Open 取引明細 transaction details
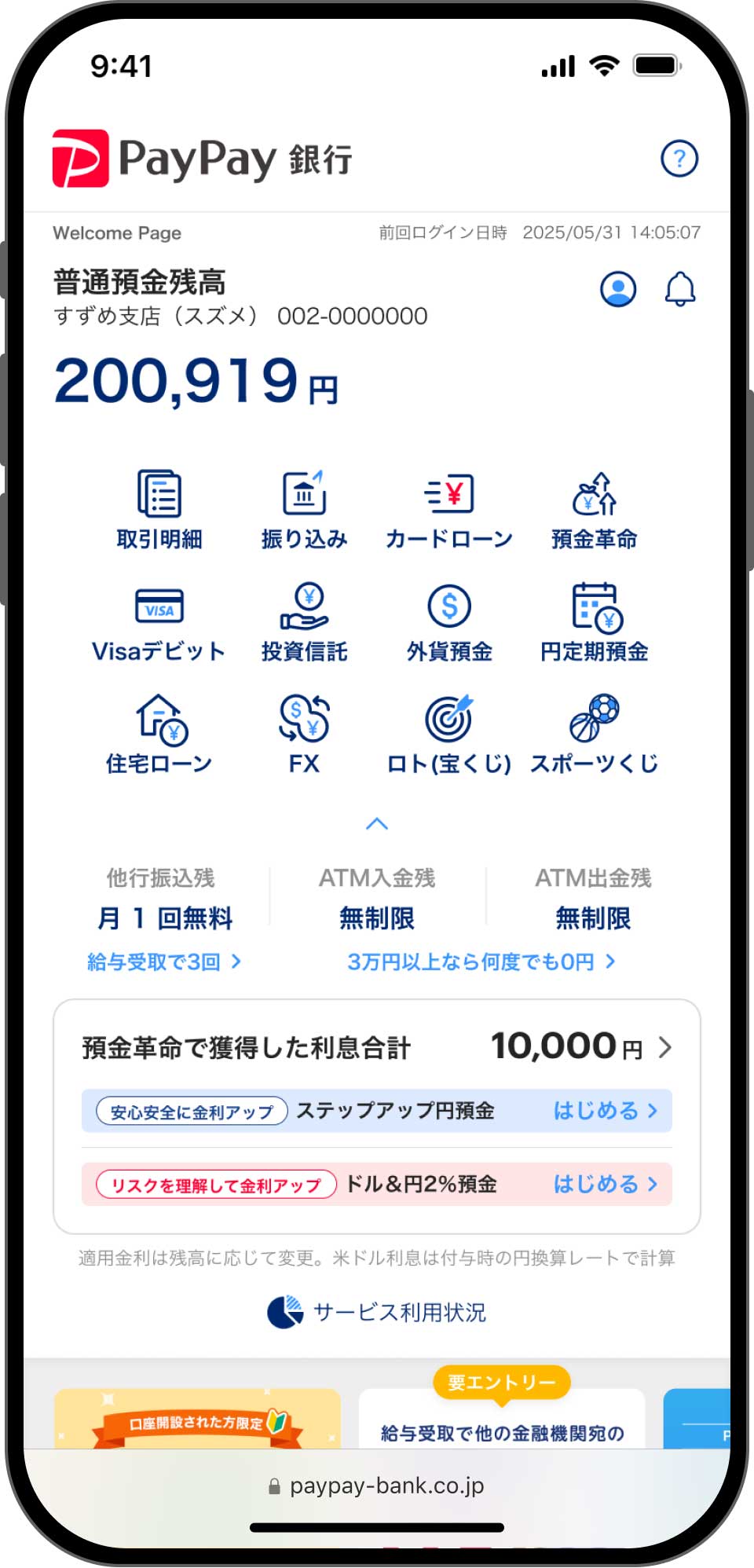 tap(159, 509)
